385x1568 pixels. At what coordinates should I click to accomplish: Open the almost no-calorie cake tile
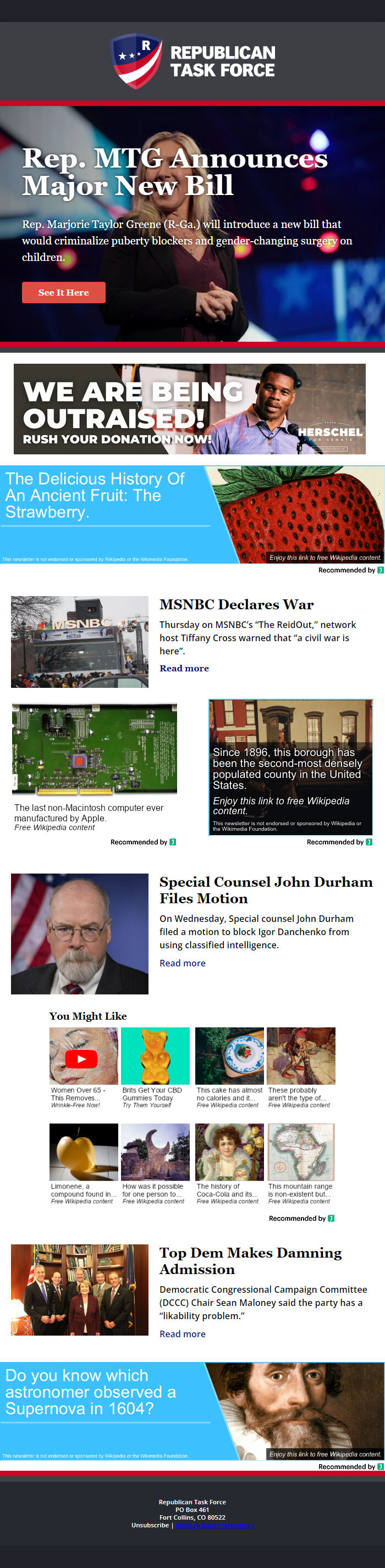coord(229,1067)
